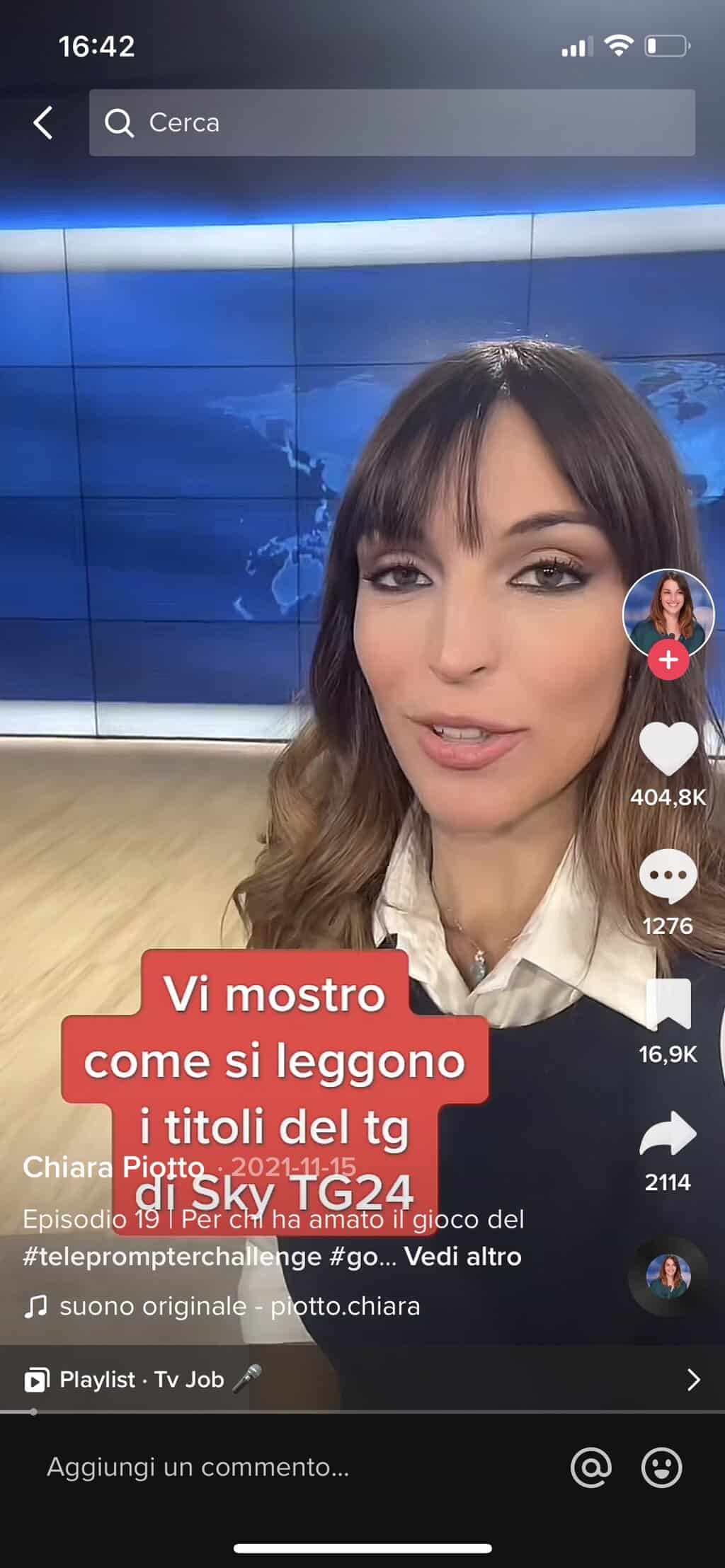
Task: Open the Tv Job playlist row
Action: pyautogui.click(x=362, y=1379)
